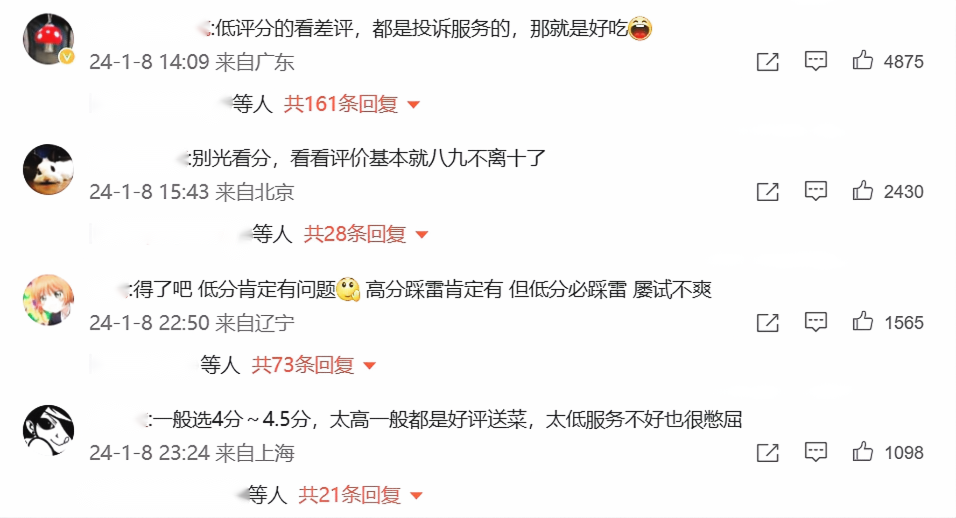Reply to the 15:43 comment from 北京
This screenshot has width=956, height=518.
point(816,191)
